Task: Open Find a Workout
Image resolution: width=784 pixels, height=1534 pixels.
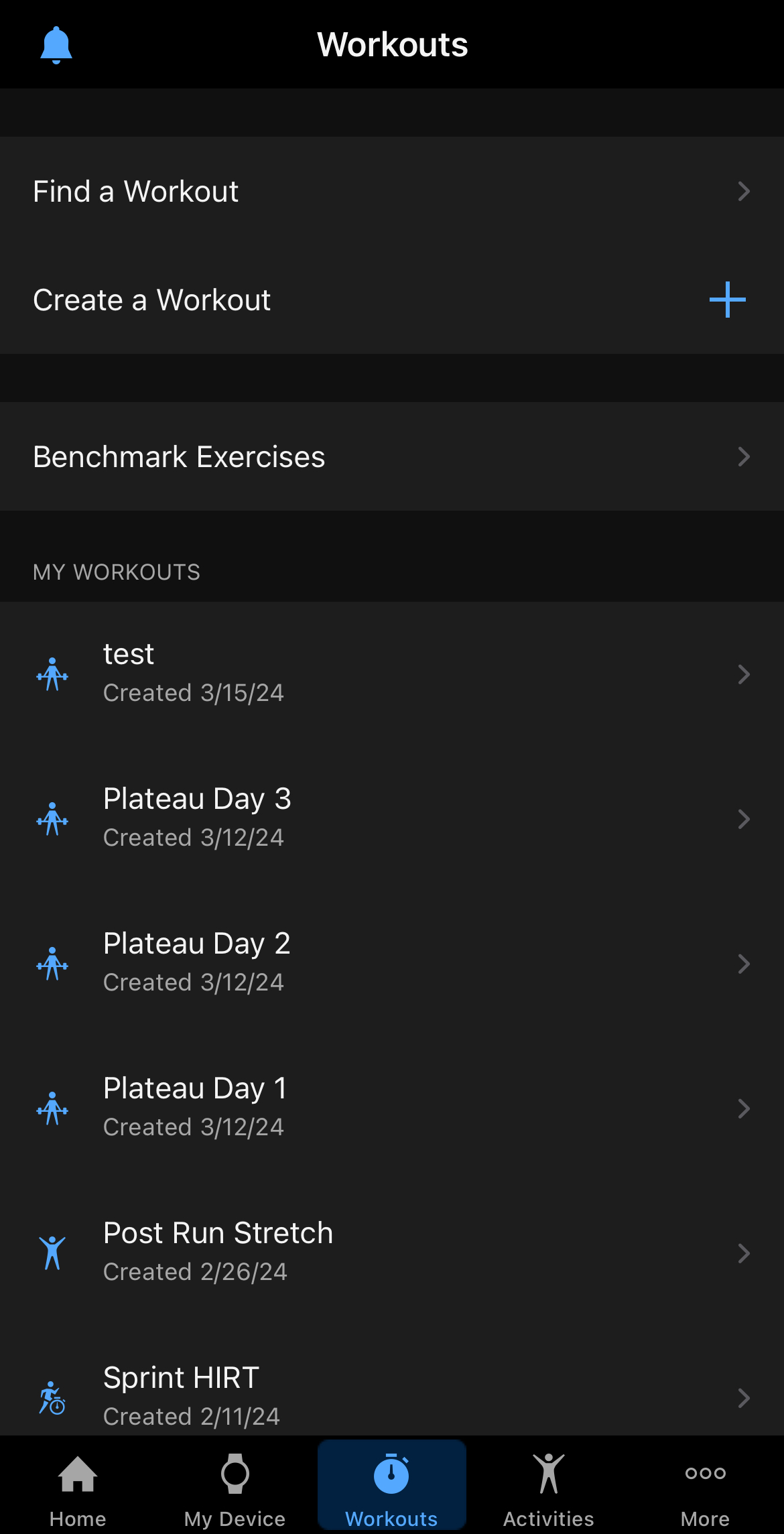Action: pyautogui.click(x=392, y=191)
